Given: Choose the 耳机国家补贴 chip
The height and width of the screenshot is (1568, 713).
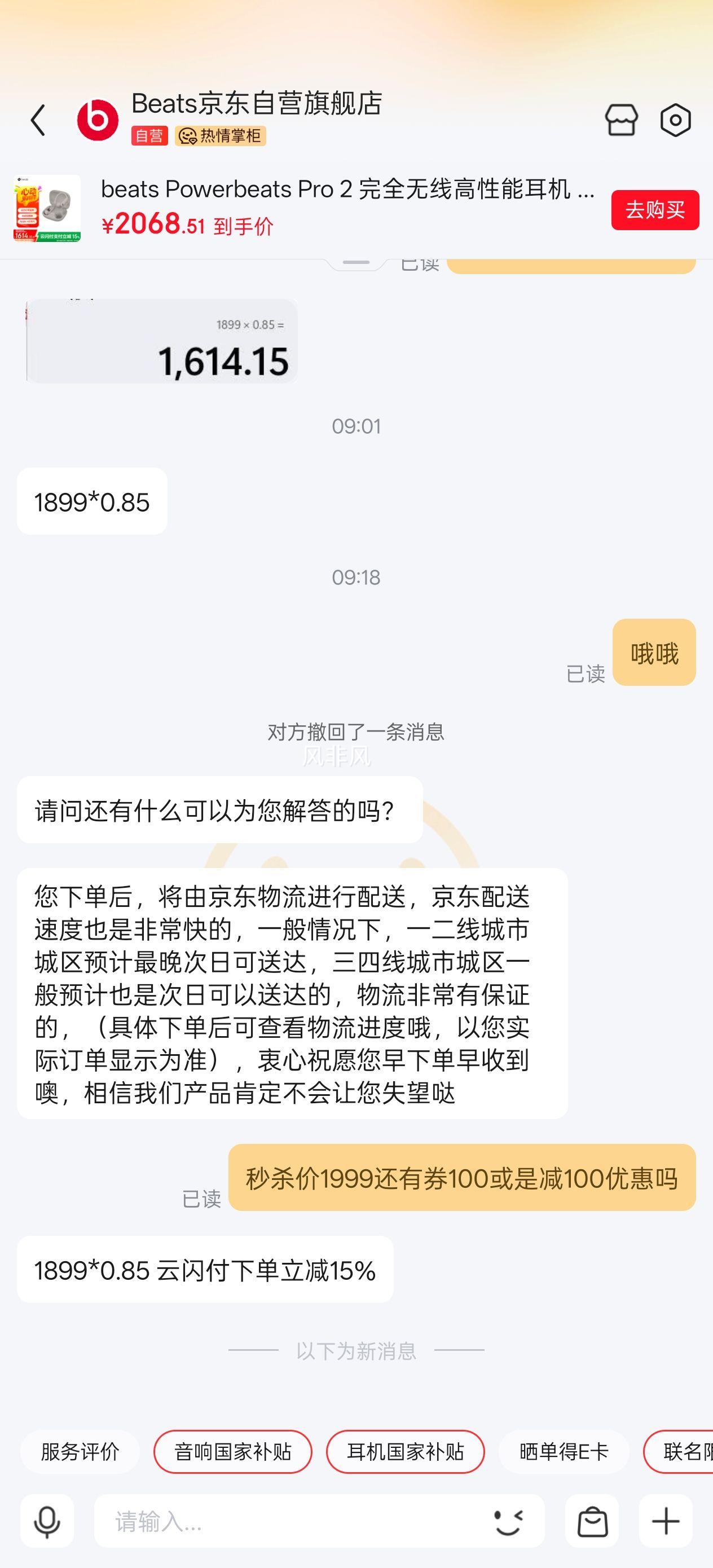Looking at the screenshot, I should point(405,1452).
